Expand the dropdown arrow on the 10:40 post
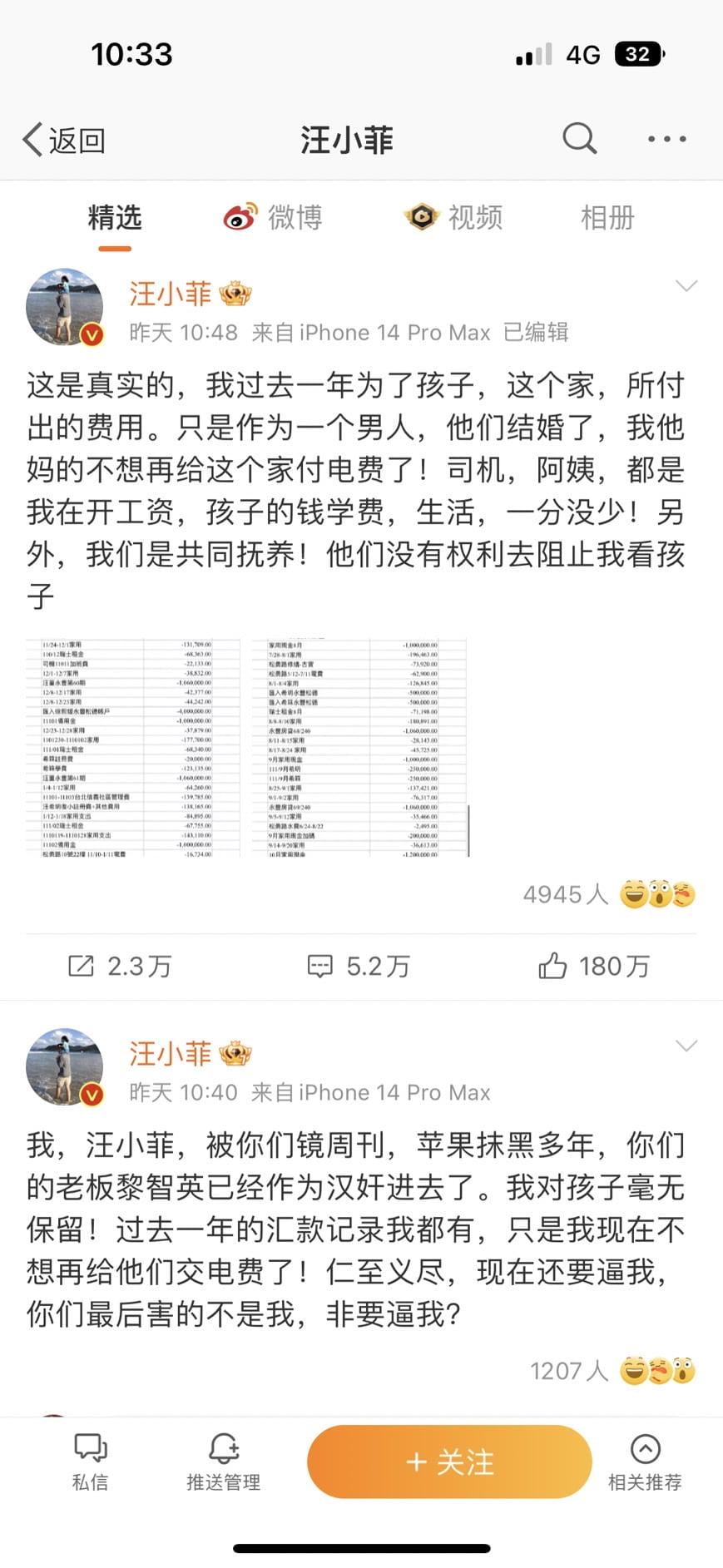Image resolution: width=723 pixels, height=1568 pixels. click(686, 1046)
